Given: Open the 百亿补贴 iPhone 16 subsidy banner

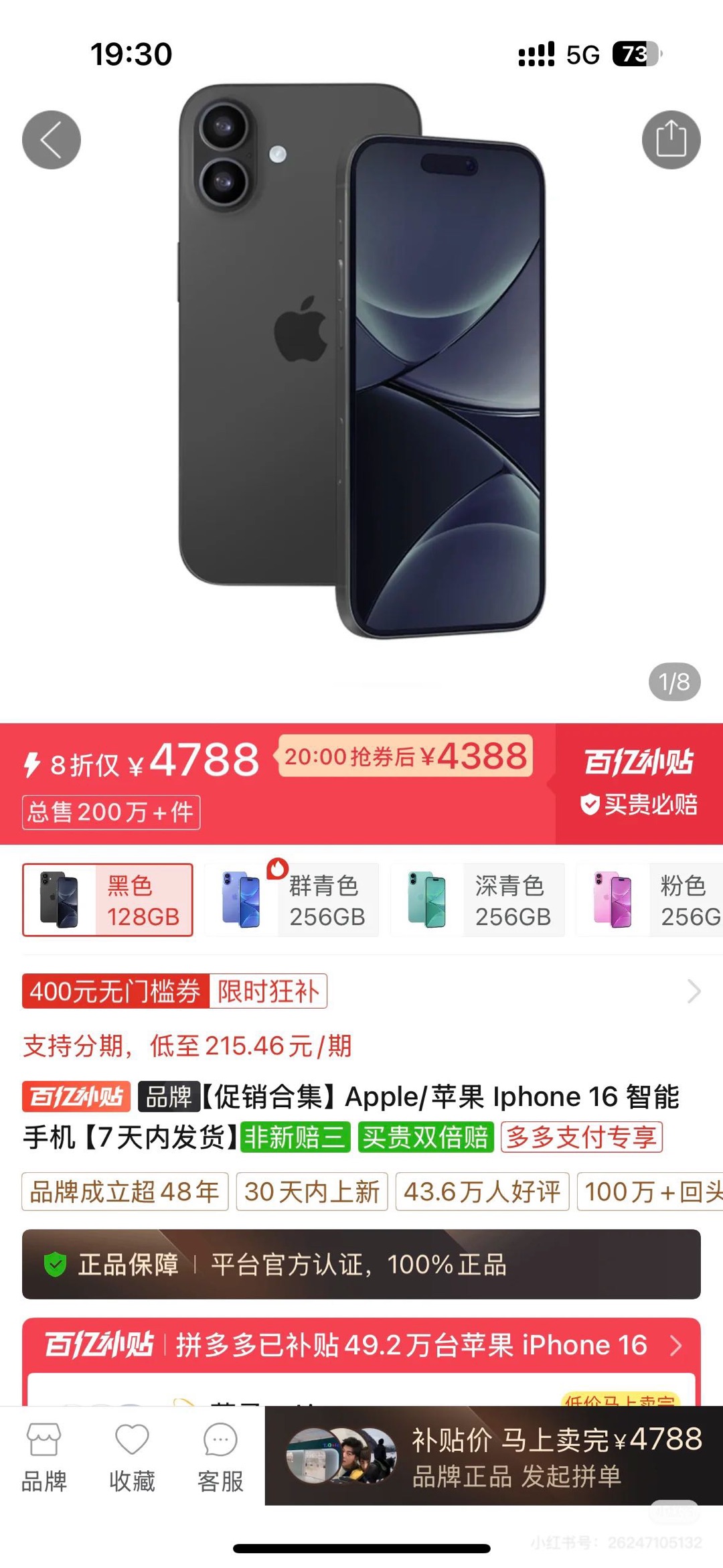Looking at the screenshot, I should click(361, 1345).
